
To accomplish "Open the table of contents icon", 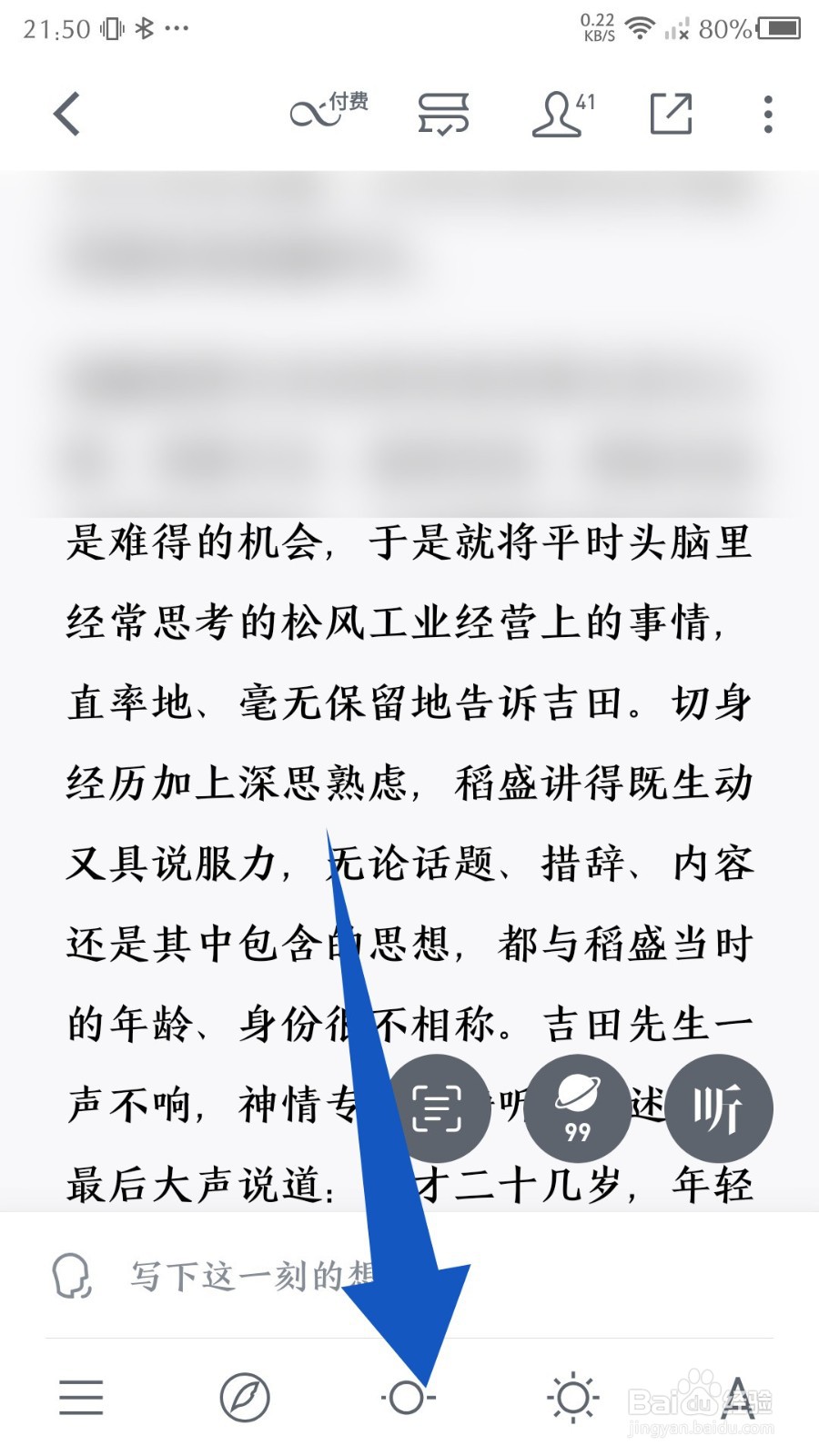I will click(80, 1395).
